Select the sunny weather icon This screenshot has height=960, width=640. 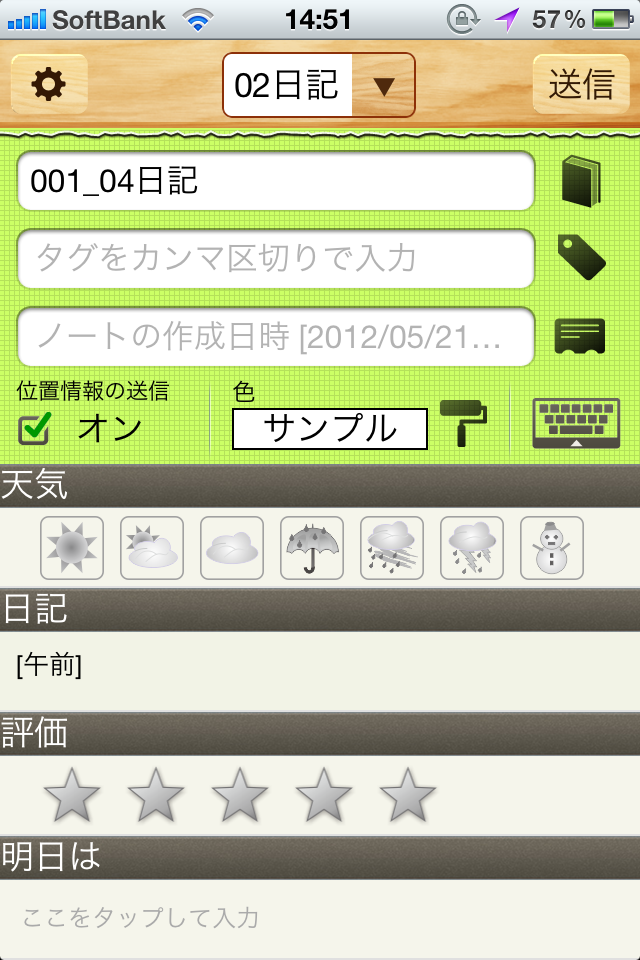(x=72, y=548)
